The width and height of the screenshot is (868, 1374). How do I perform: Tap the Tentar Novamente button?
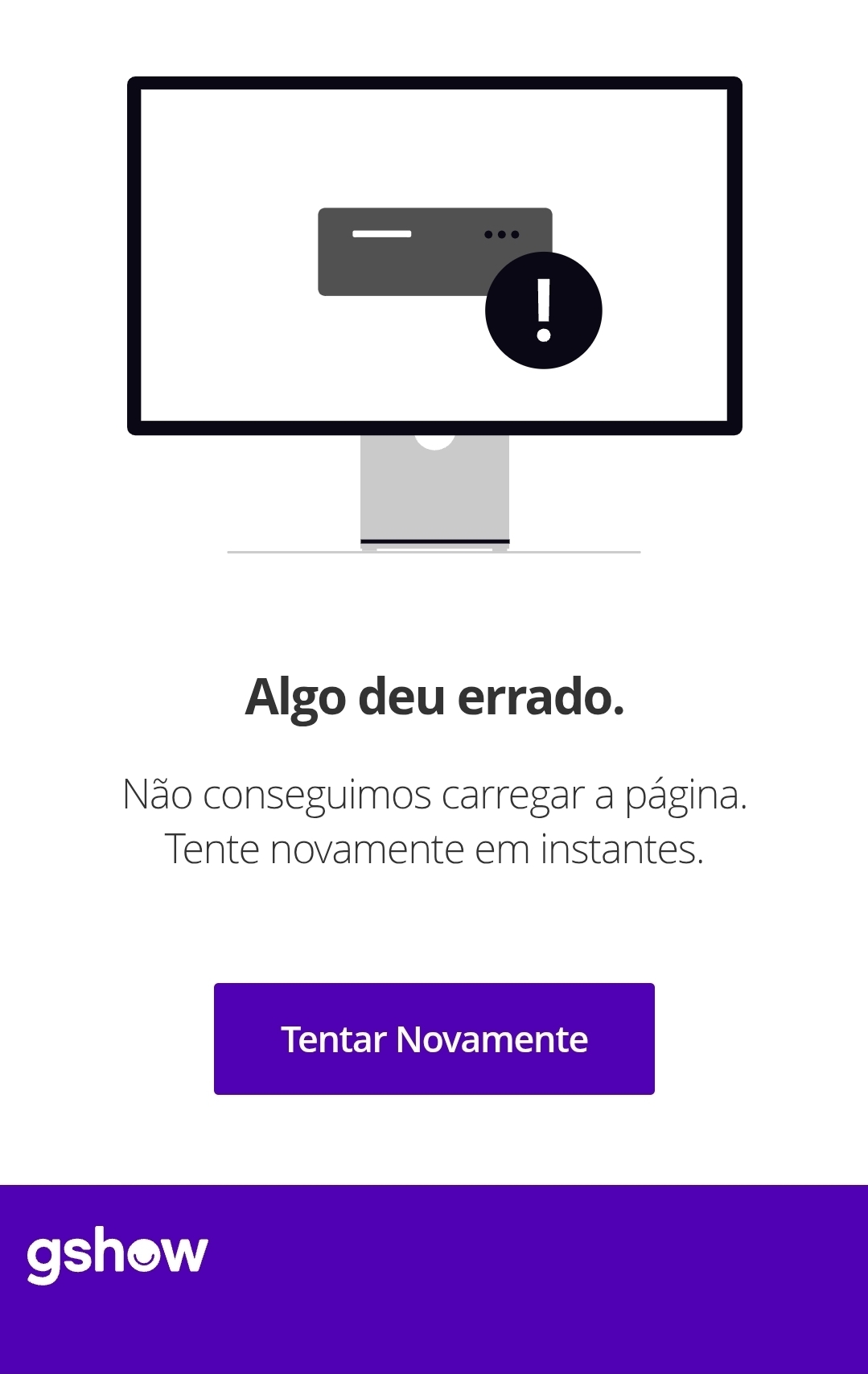click(x=434, y=1039)
